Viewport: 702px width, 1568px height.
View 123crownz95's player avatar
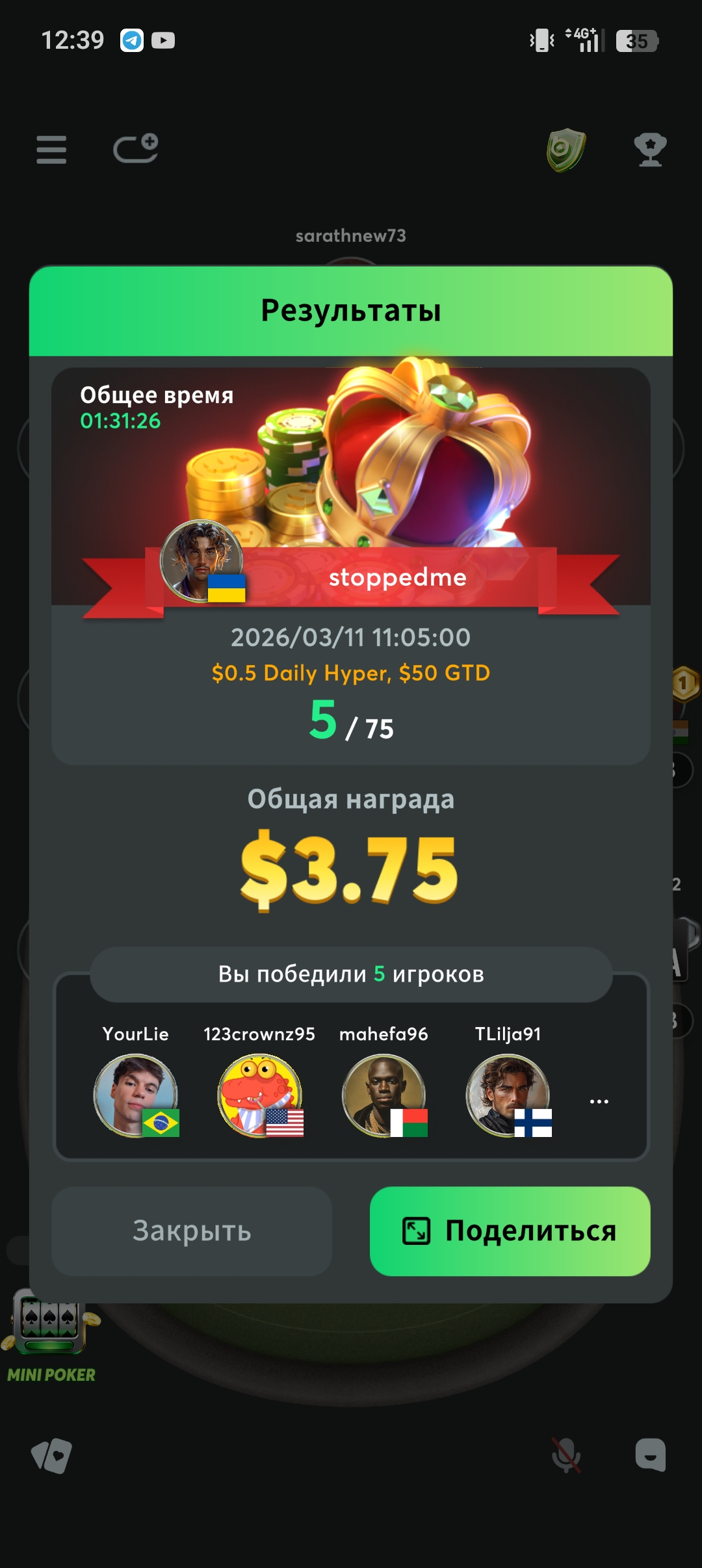(x=260, y=1095)
